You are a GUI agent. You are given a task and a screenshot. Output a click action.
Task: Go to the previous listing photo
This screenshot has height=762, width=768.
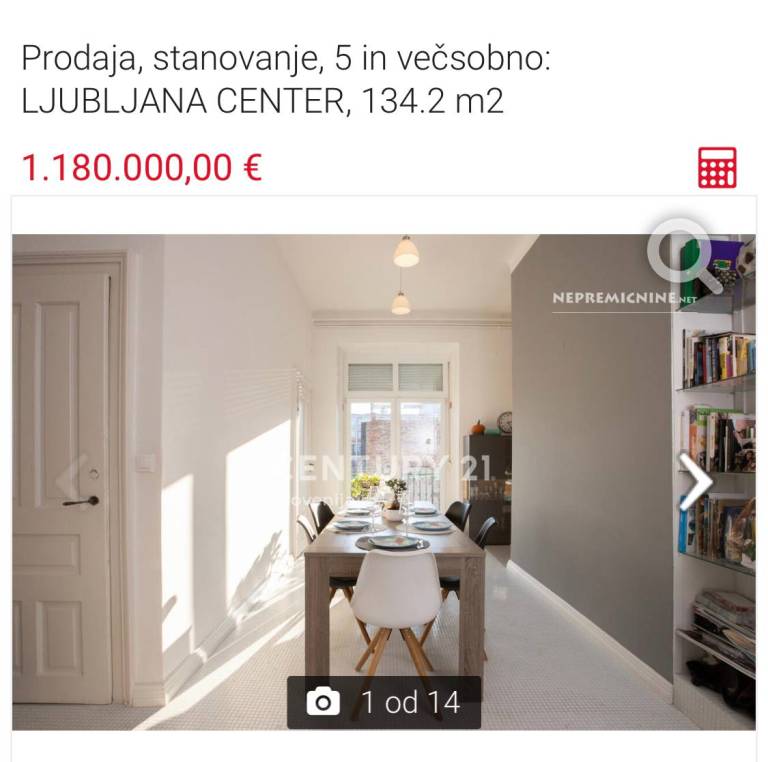point(70,478)
